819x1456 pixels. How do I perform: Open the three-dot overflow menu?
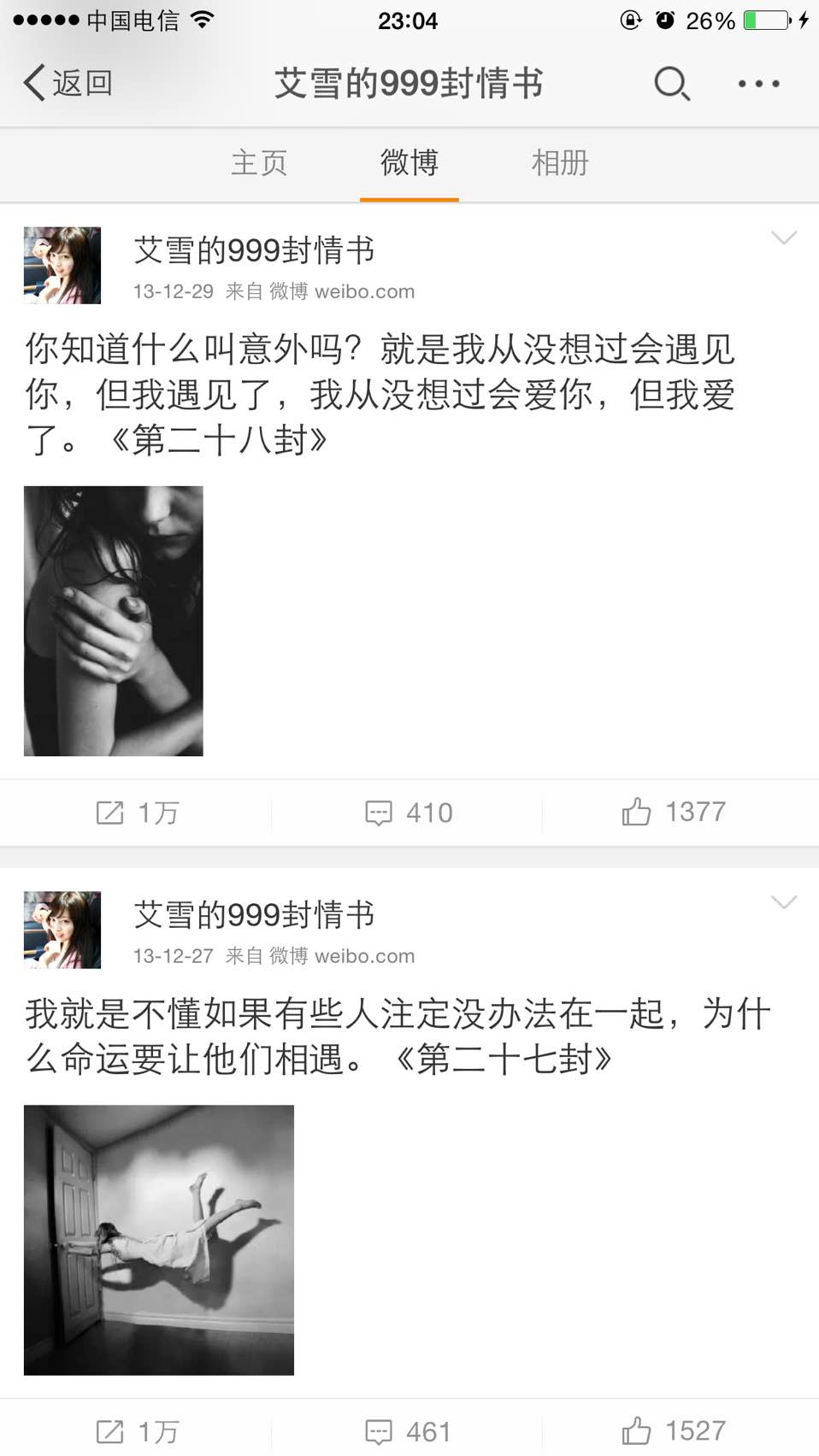pyautogui.click(x=759, y=84)
